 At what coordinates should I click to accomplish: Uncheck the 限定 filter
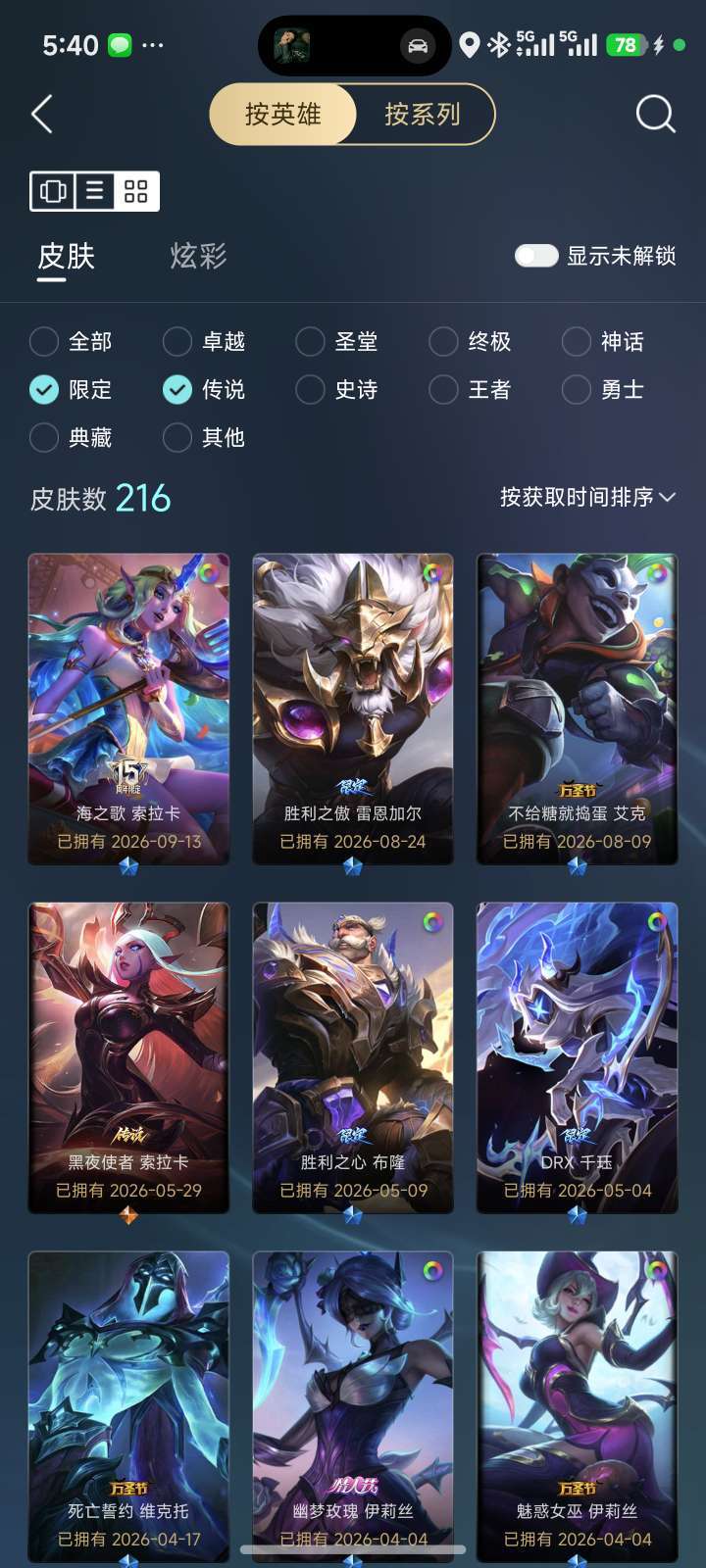[x=71, y=390]
